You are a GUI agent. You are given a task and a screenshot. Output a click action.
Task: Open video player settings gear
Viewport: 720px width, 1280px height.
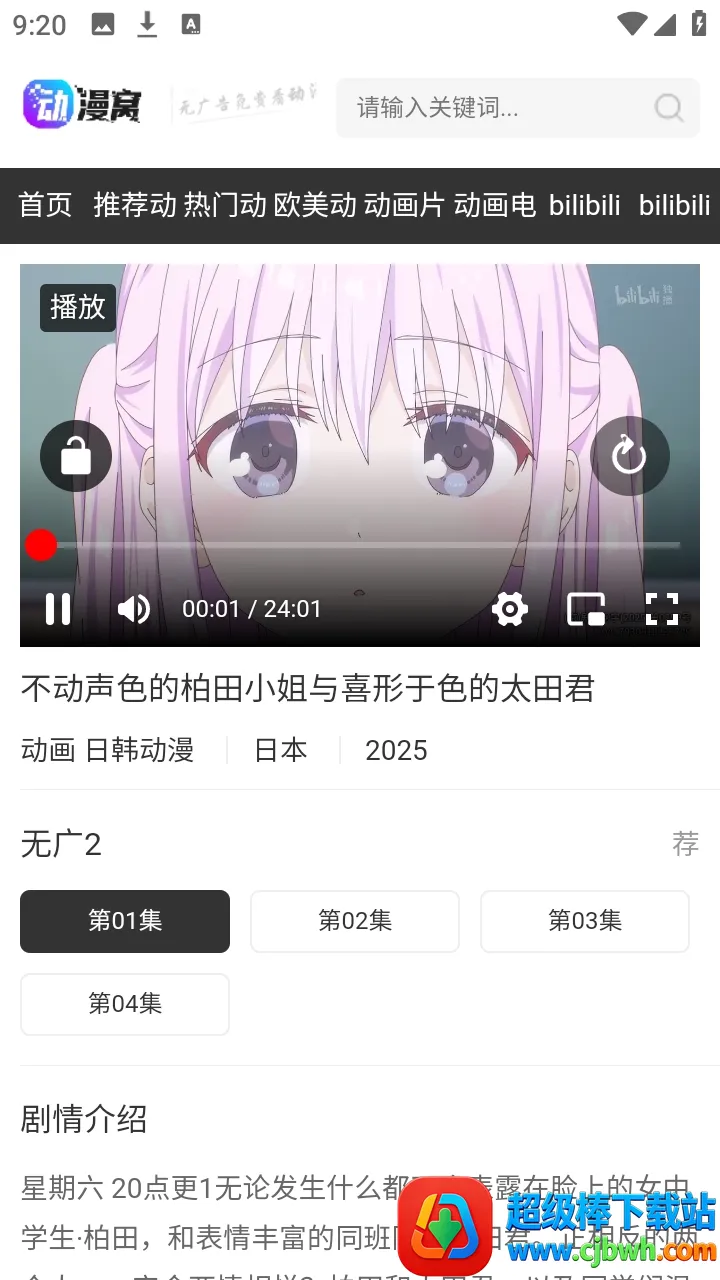509,609
